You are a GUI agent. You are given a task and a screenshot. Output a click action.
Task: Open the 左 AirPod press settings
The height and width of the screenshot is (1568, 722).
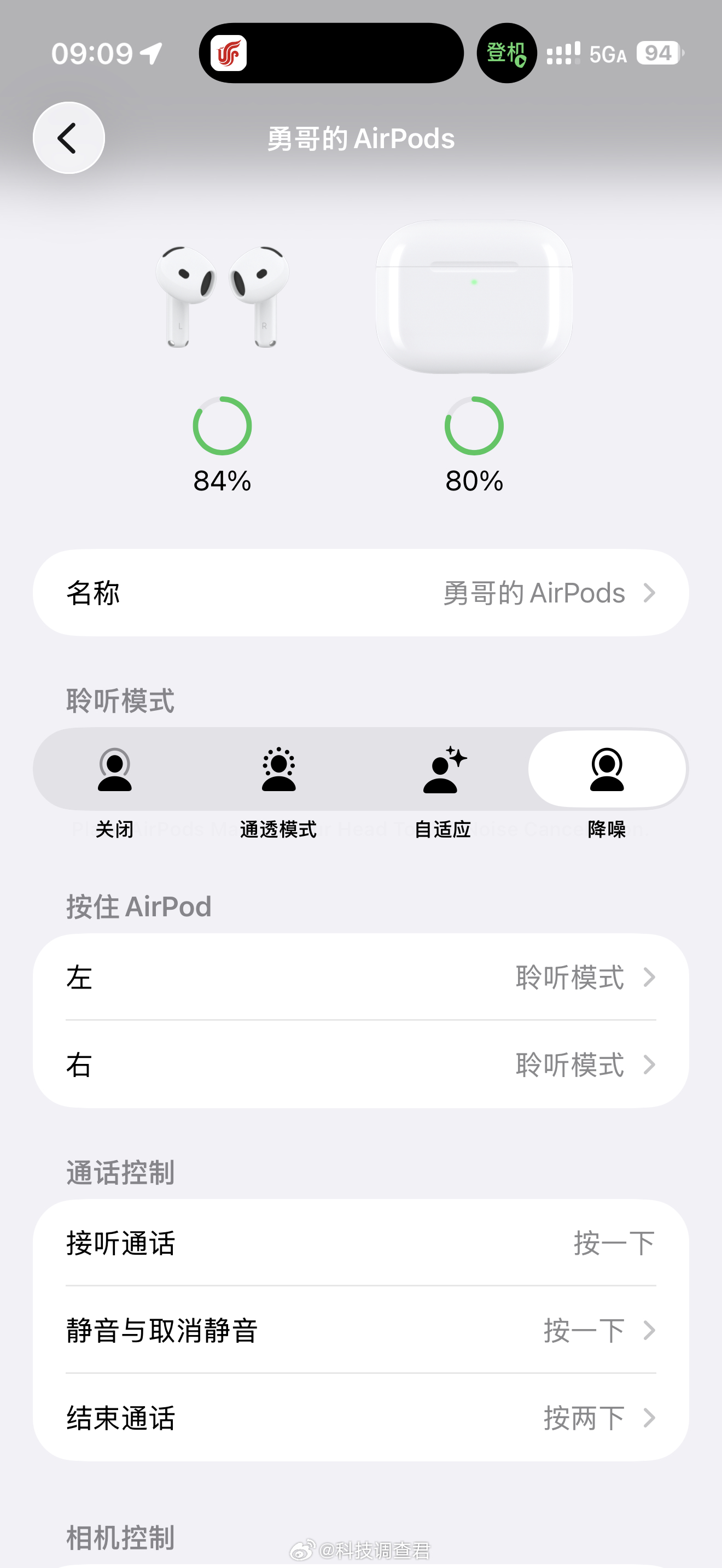361,977
